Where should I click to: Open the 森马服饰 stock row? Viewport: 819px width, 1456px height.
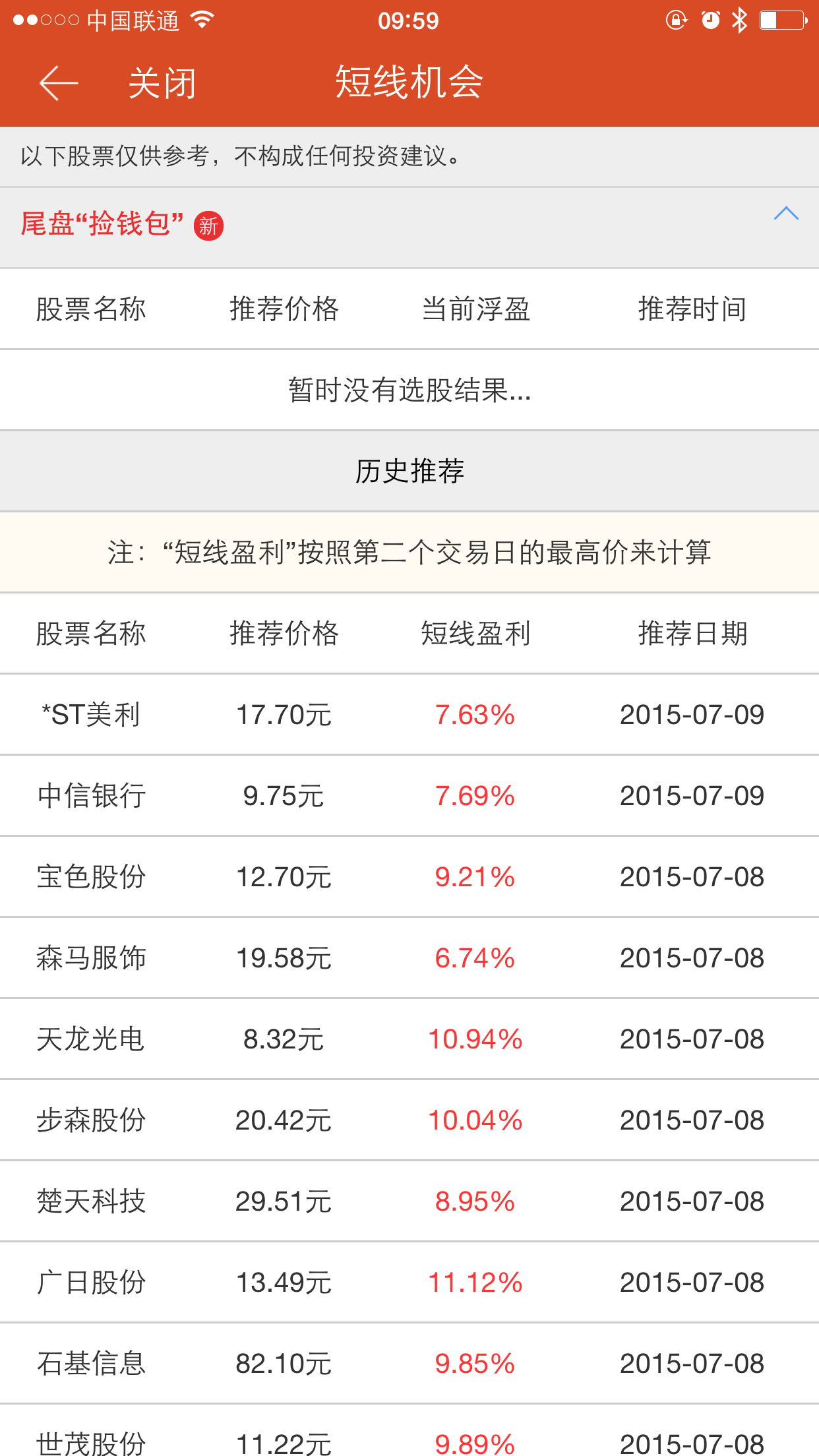[409, 958]
